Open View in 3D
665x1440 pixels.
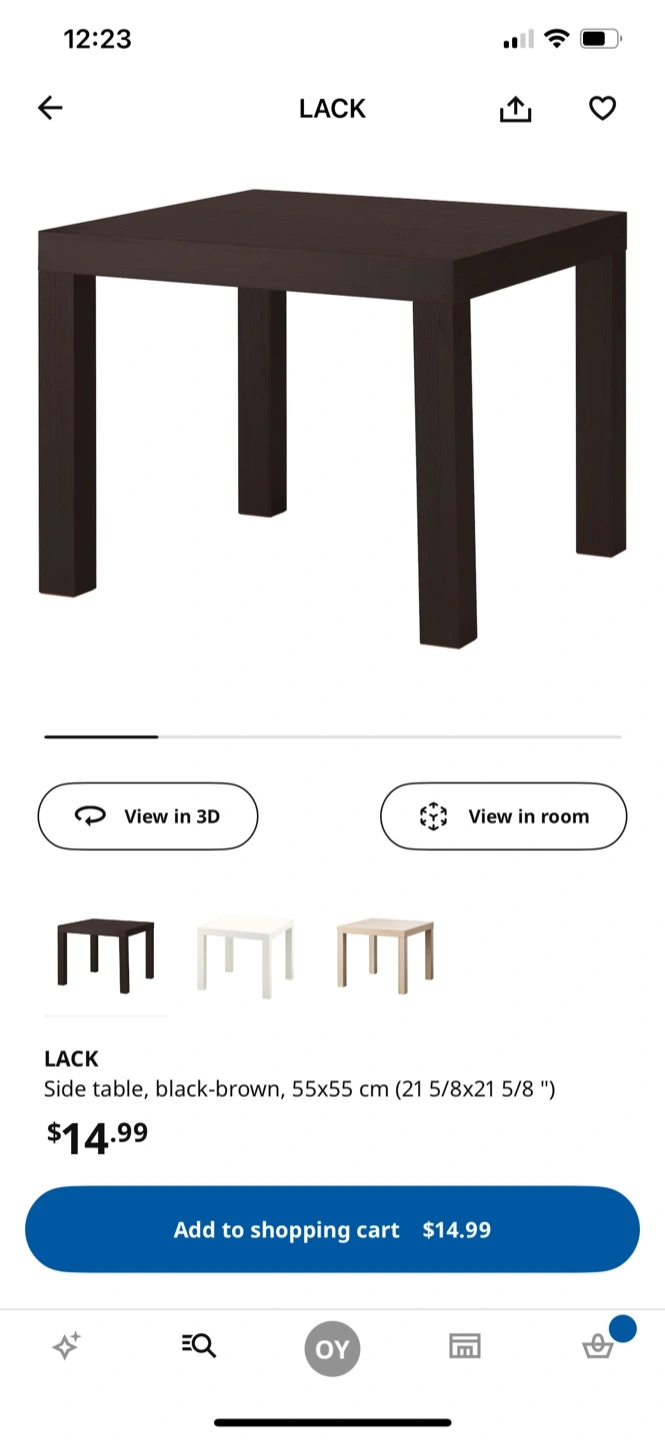point(148,816)
